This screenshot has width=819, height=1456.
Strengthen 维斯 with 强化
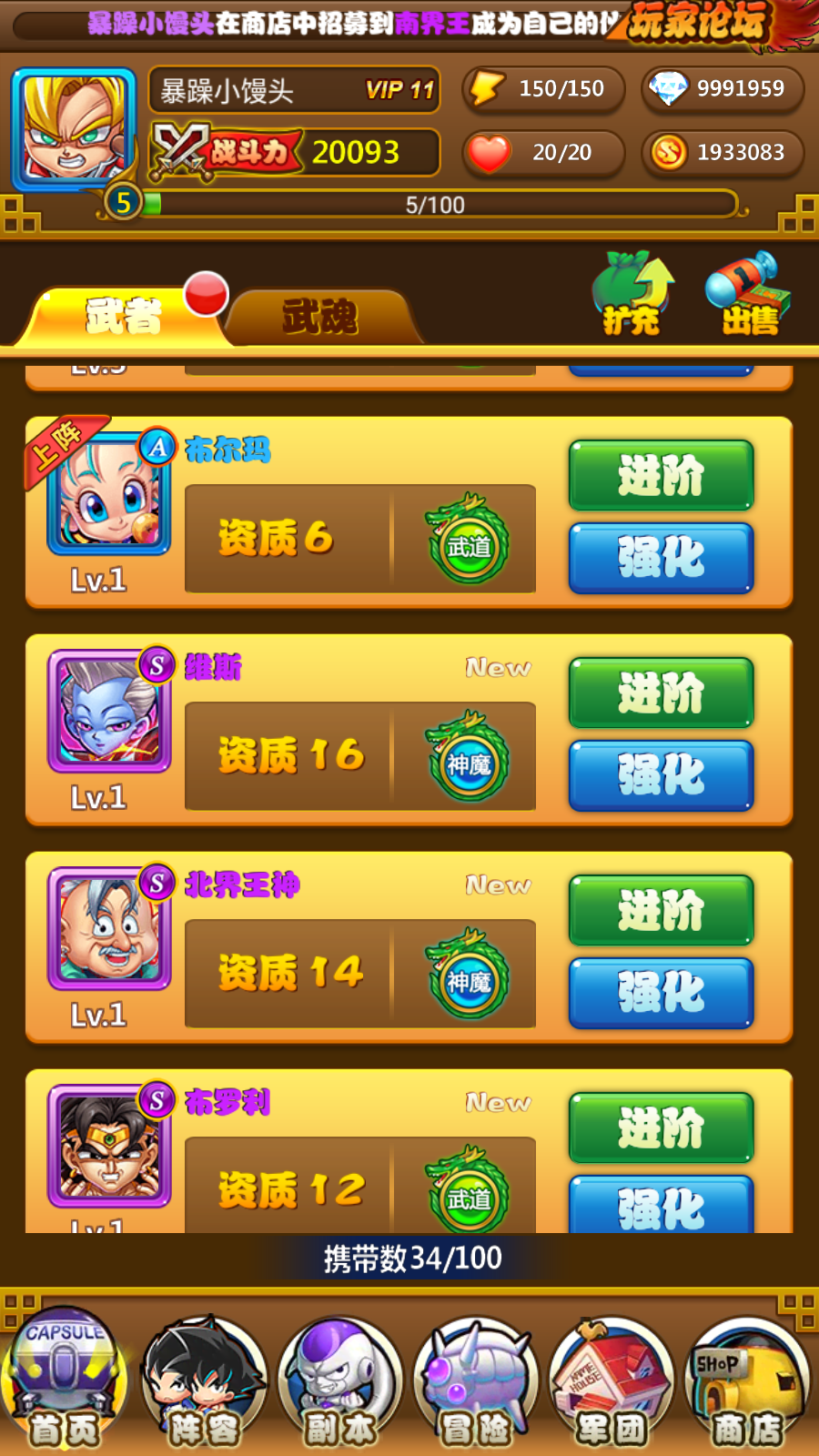point(661,775)
